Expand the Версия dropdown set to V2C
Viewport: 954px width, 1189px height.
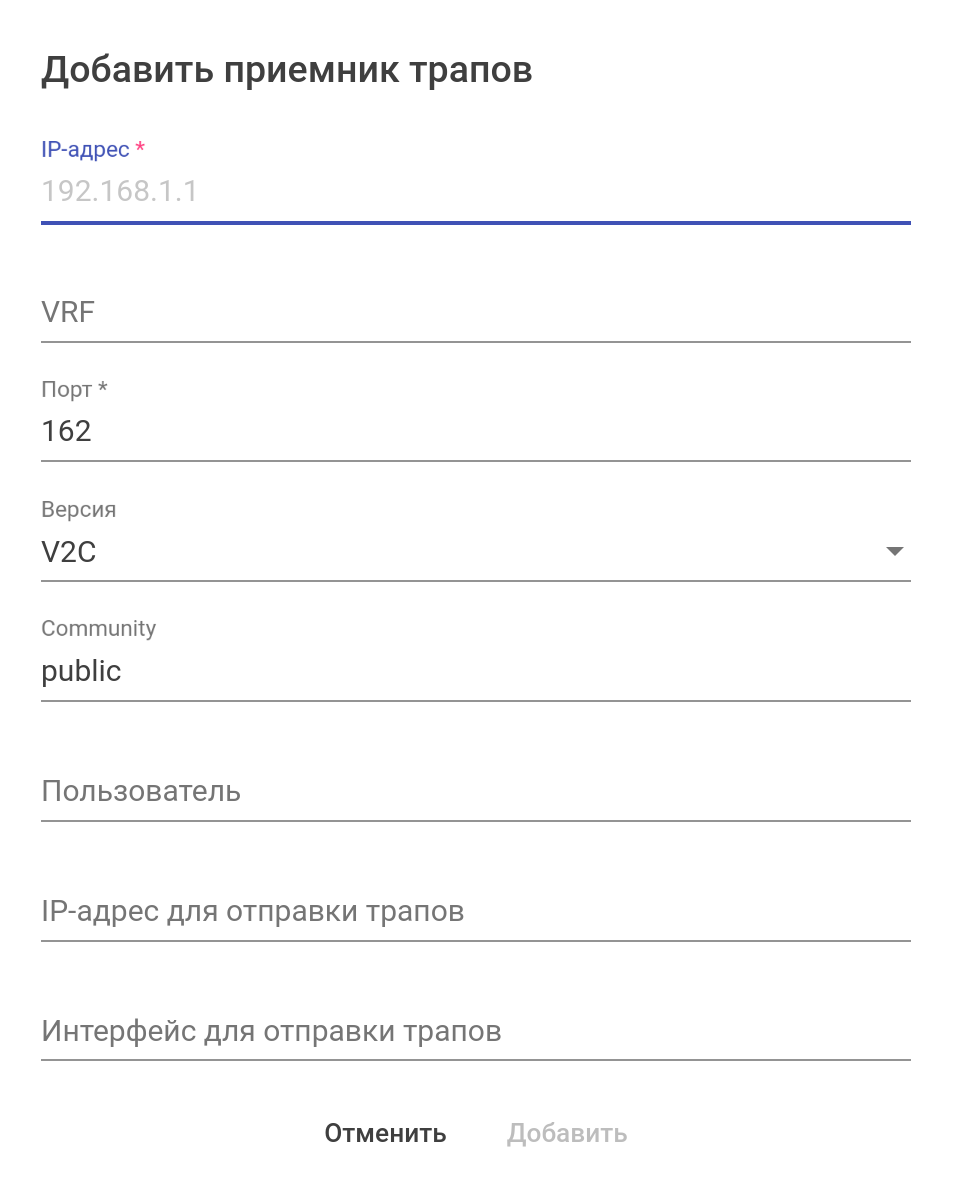475,551
